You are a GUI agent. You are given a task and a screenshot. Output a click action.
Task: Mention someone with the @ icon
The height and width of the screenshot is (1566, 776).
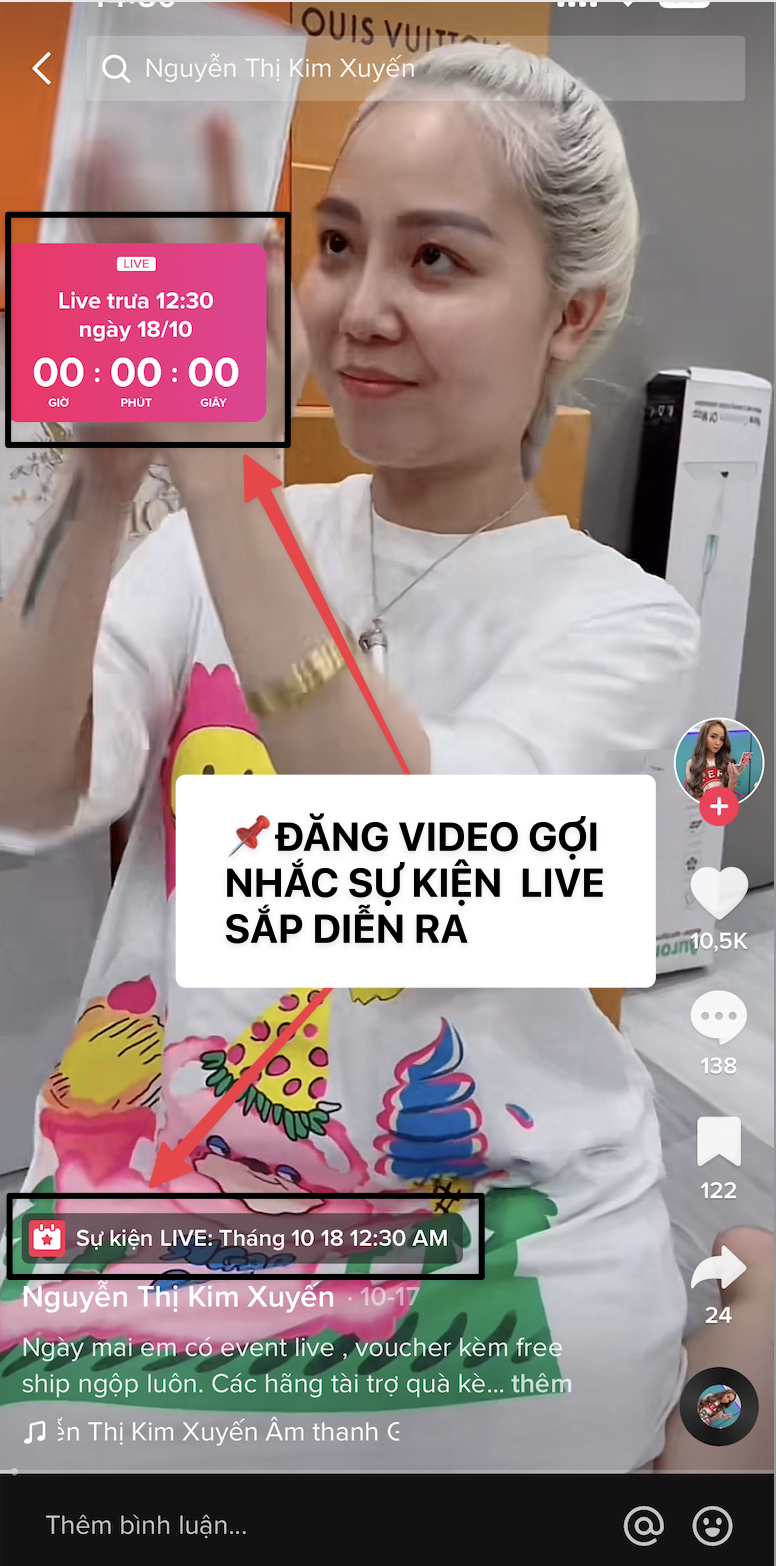click(x=643, y=1526)
